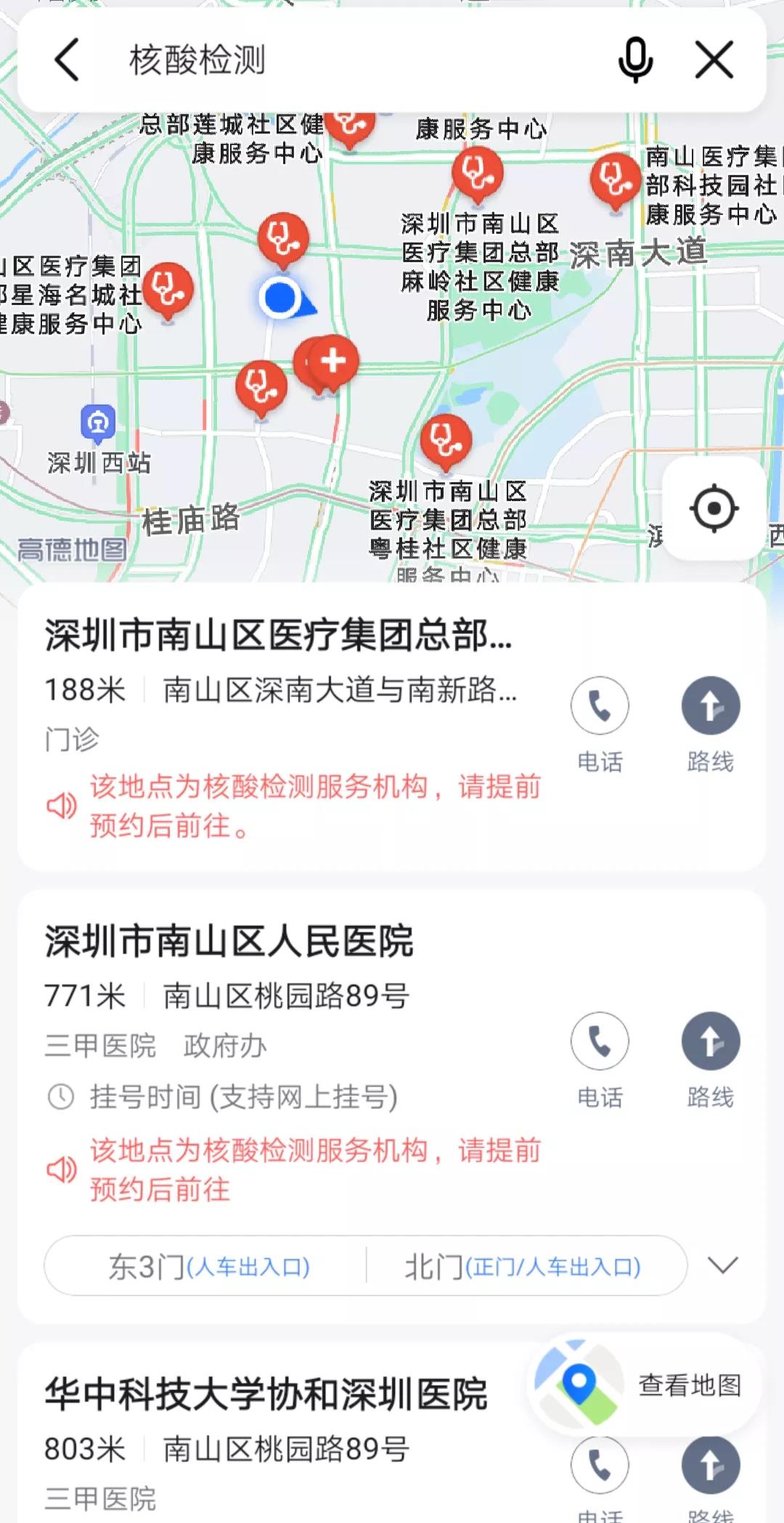This screenshot has height=1523, width=784.
Task: Select 北门 main entrance option
Action: tap(523, 1267)
